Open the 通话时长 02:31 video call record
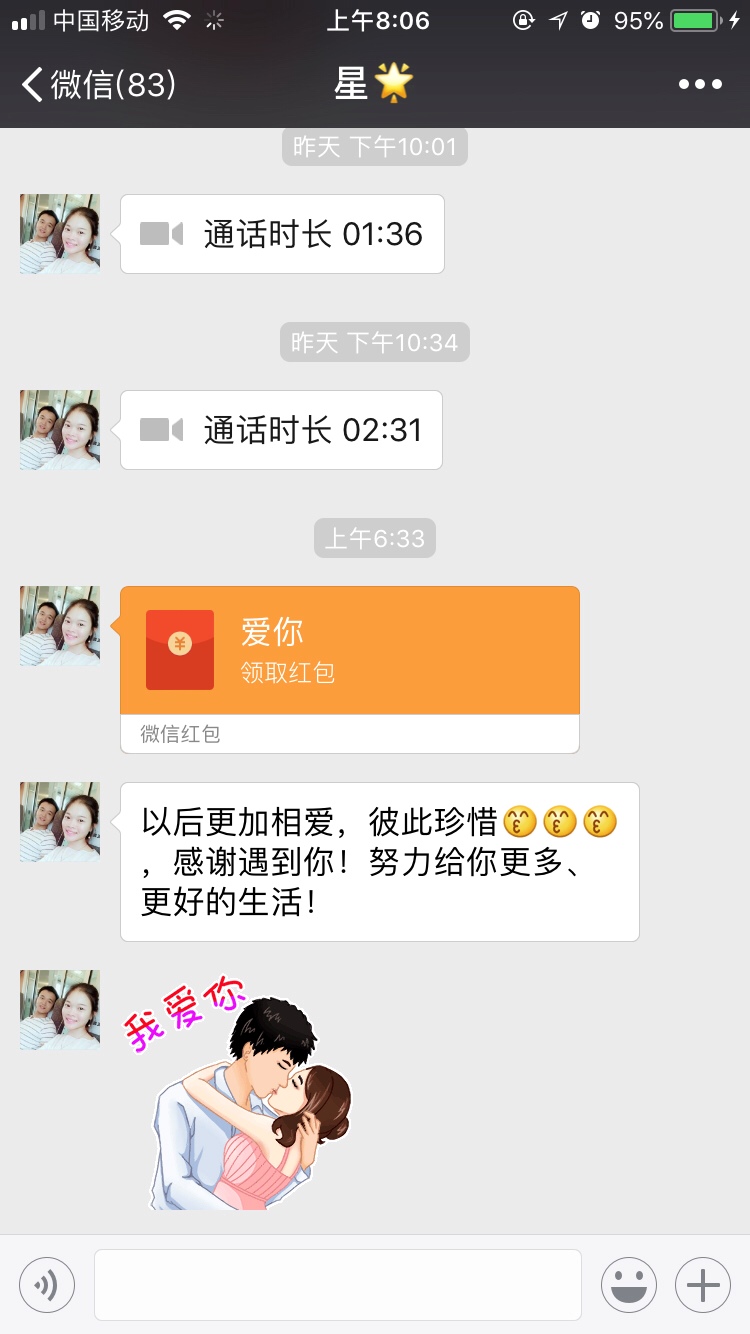Screen dimensions: 750x1334 281,430
